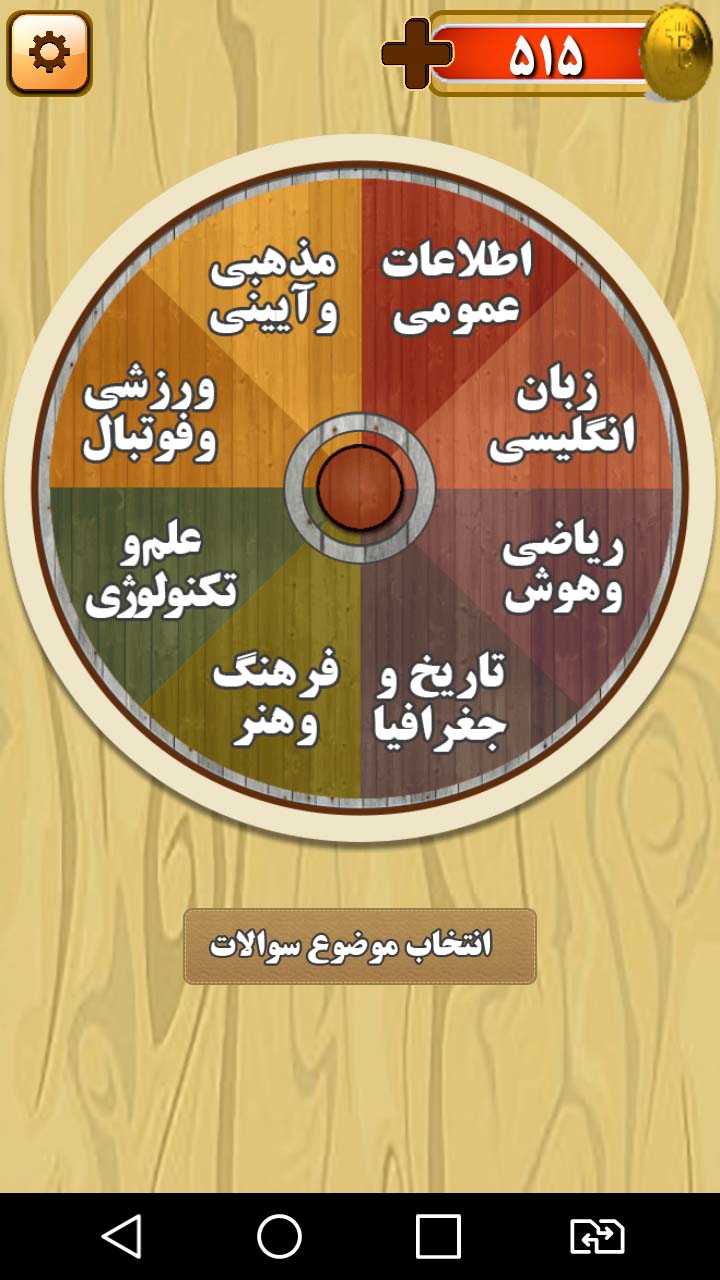This screenshot has height=1280, width=720.
Task: Go back with system back button
Action: click(x=122, y=1237)
